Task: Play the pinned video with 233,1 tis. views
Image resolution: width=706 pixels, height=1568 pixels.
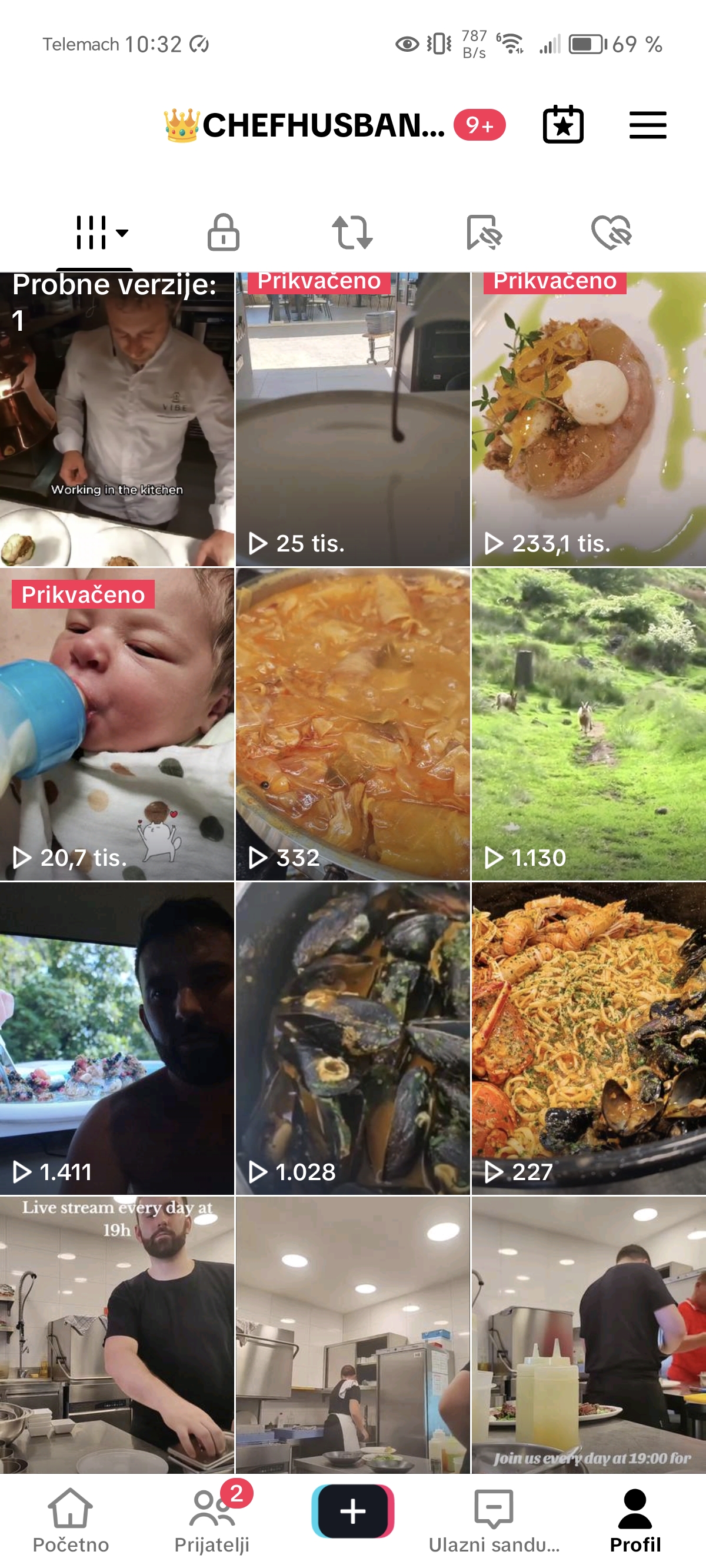Action: 588,420
